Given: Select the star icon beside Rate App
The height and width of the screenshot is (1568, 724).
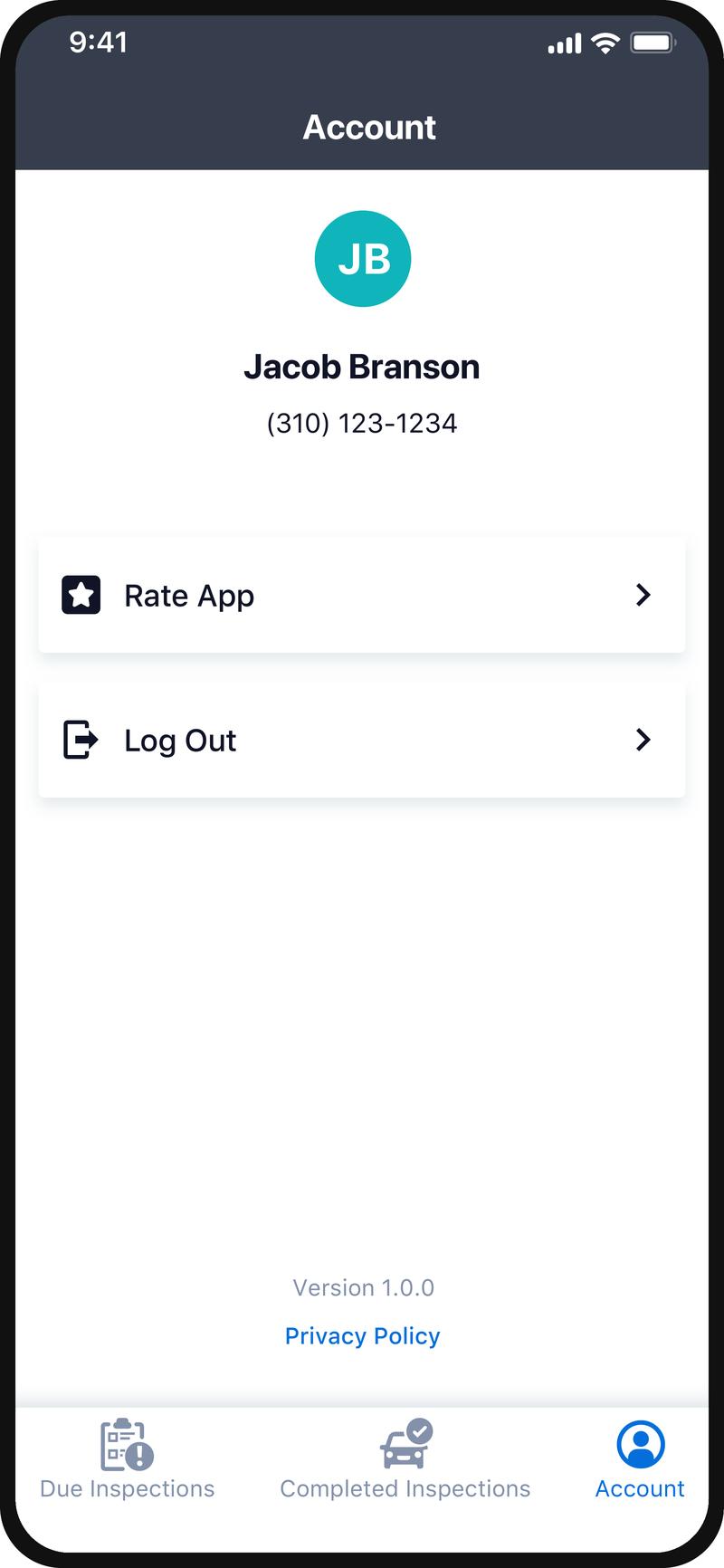Looking at the screenshot, I should [82, 595].
